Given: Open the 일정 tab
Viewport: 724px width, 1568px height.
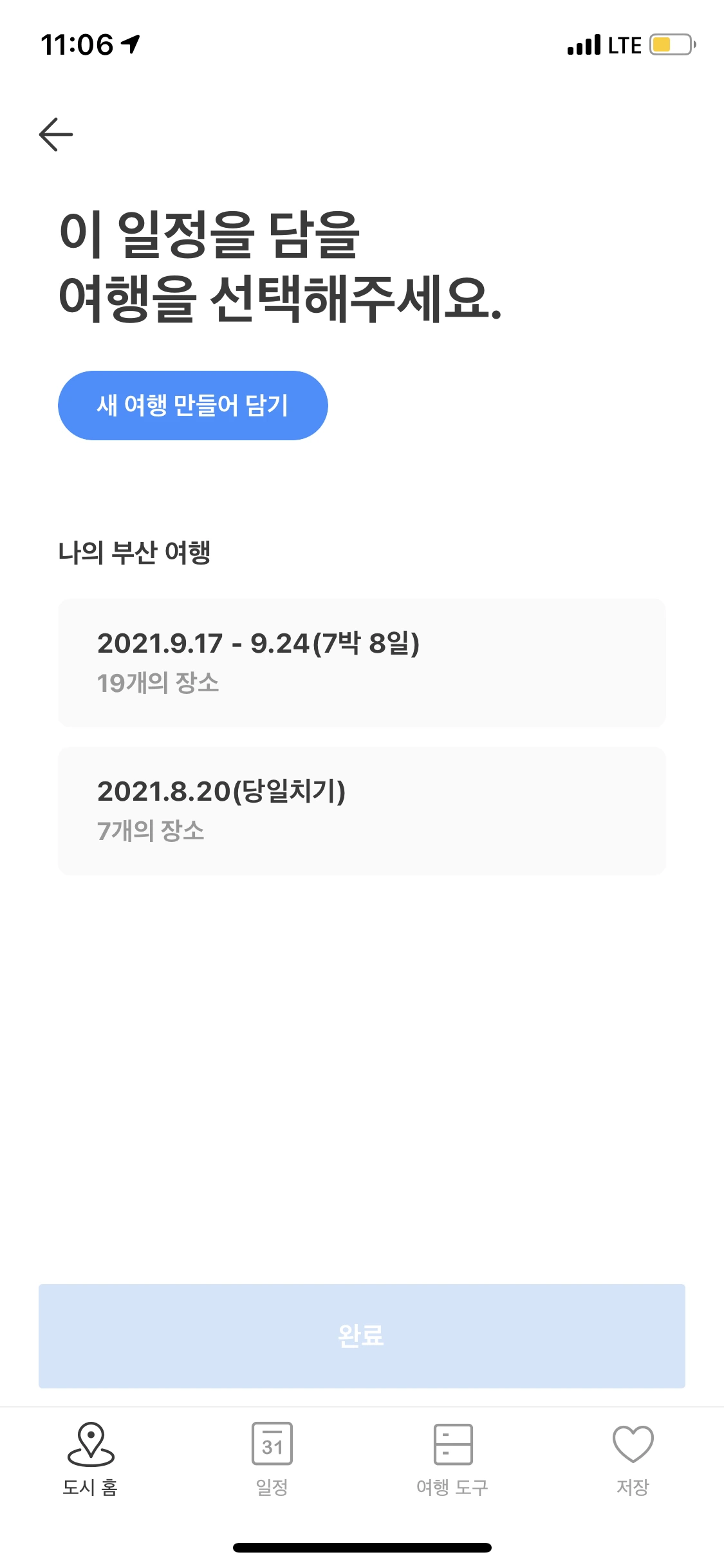Looking at the screenshot, I should [x=272, y=1460].
